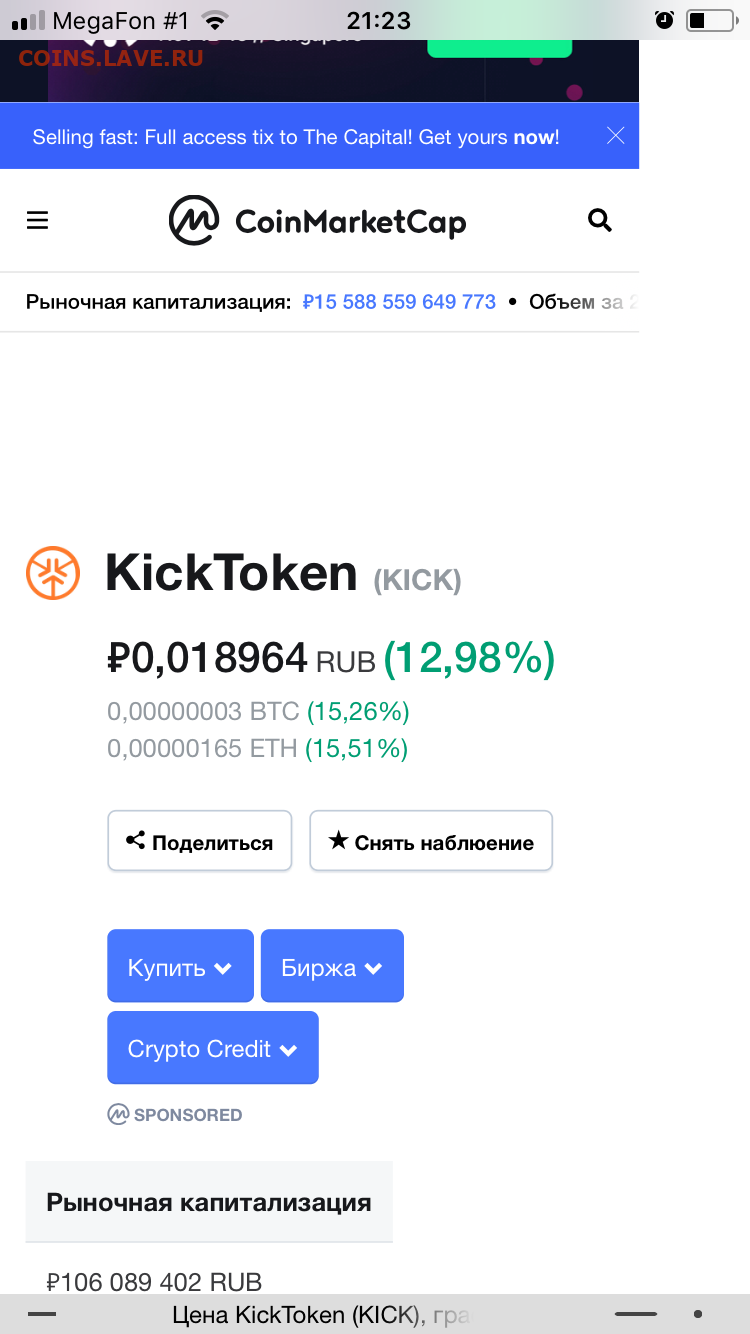Screen dimensions: 750x1334
Task: Open the search magnifier icon
Action: pyautogui.click(x=600, y=220)
